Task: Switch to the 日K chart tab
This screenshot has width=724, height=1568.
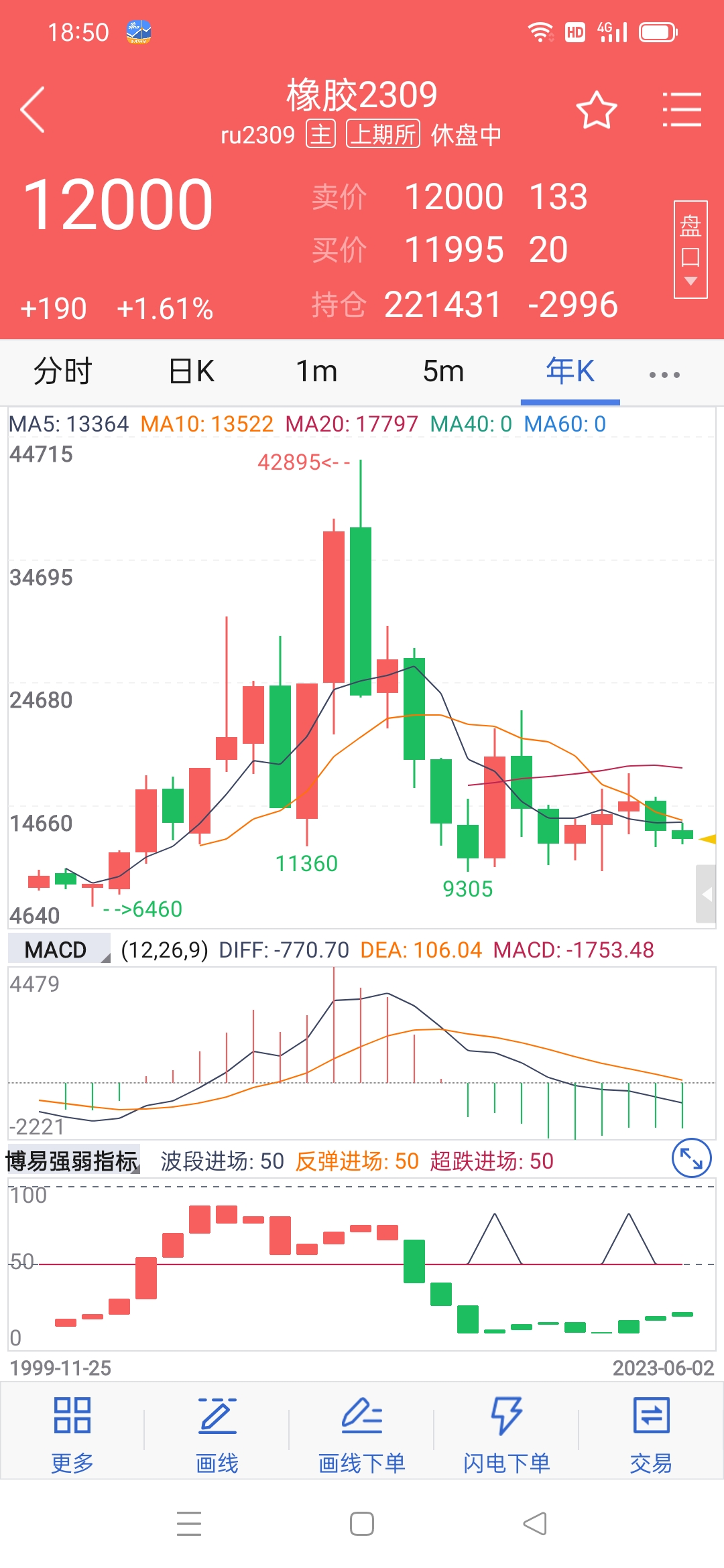Action: pyautogui.click(x=192, y=371)
